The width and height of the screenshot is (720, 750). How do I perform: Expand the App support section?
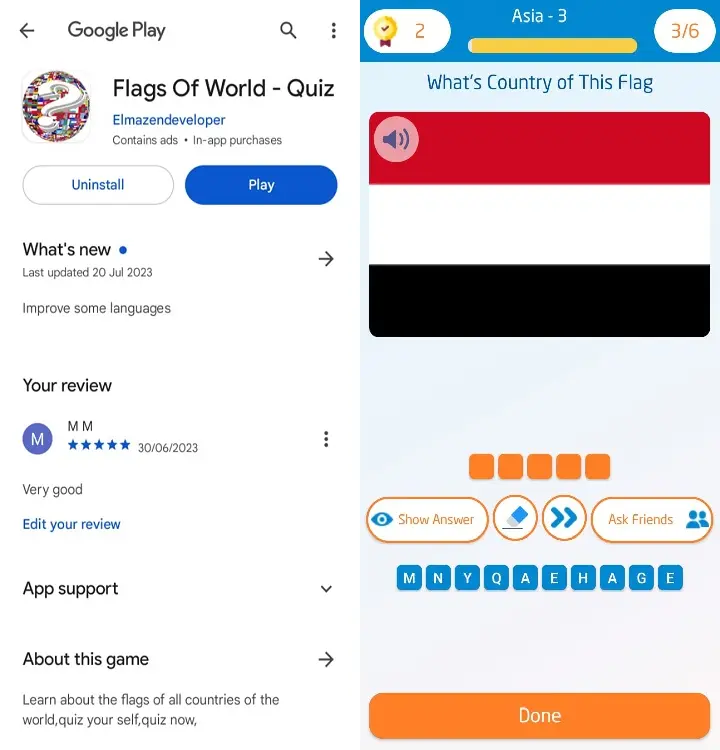coord(326,589)
